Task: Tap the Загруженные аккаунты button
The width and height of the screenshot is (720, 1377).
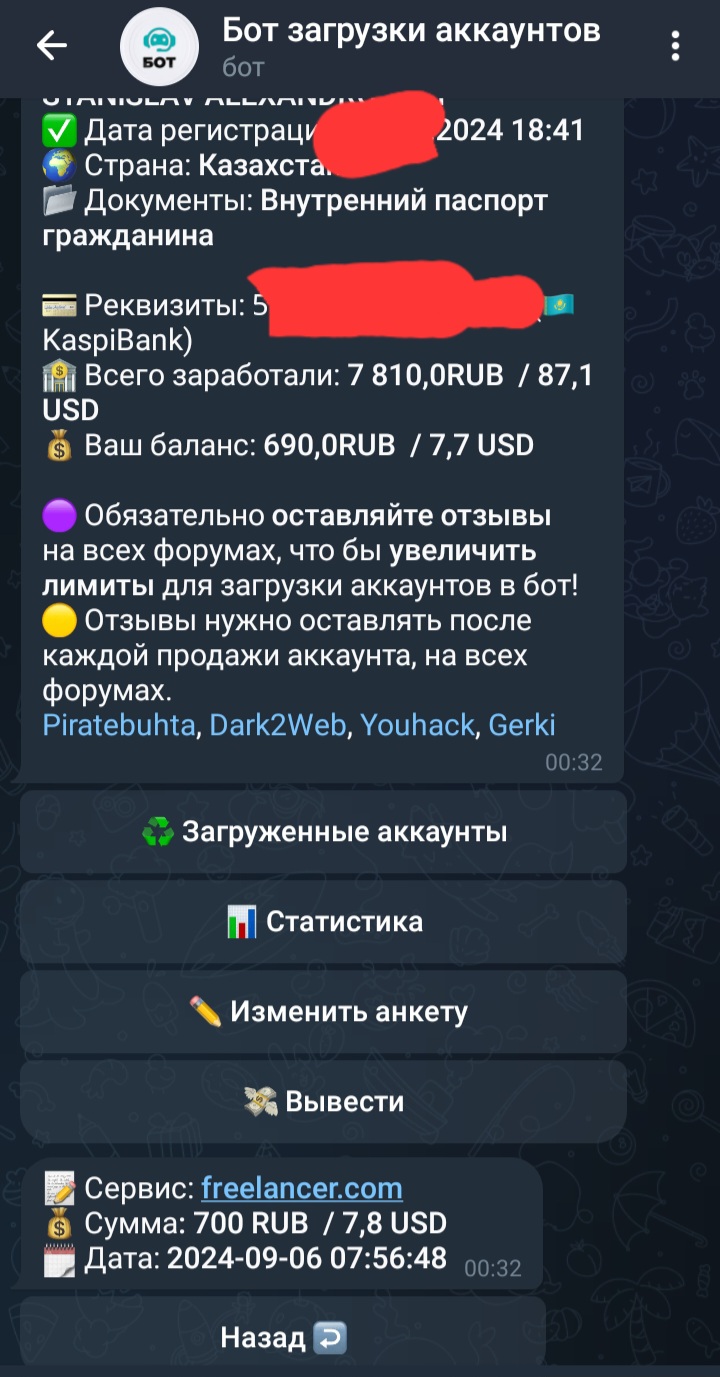Action: [x=323, y=832]
